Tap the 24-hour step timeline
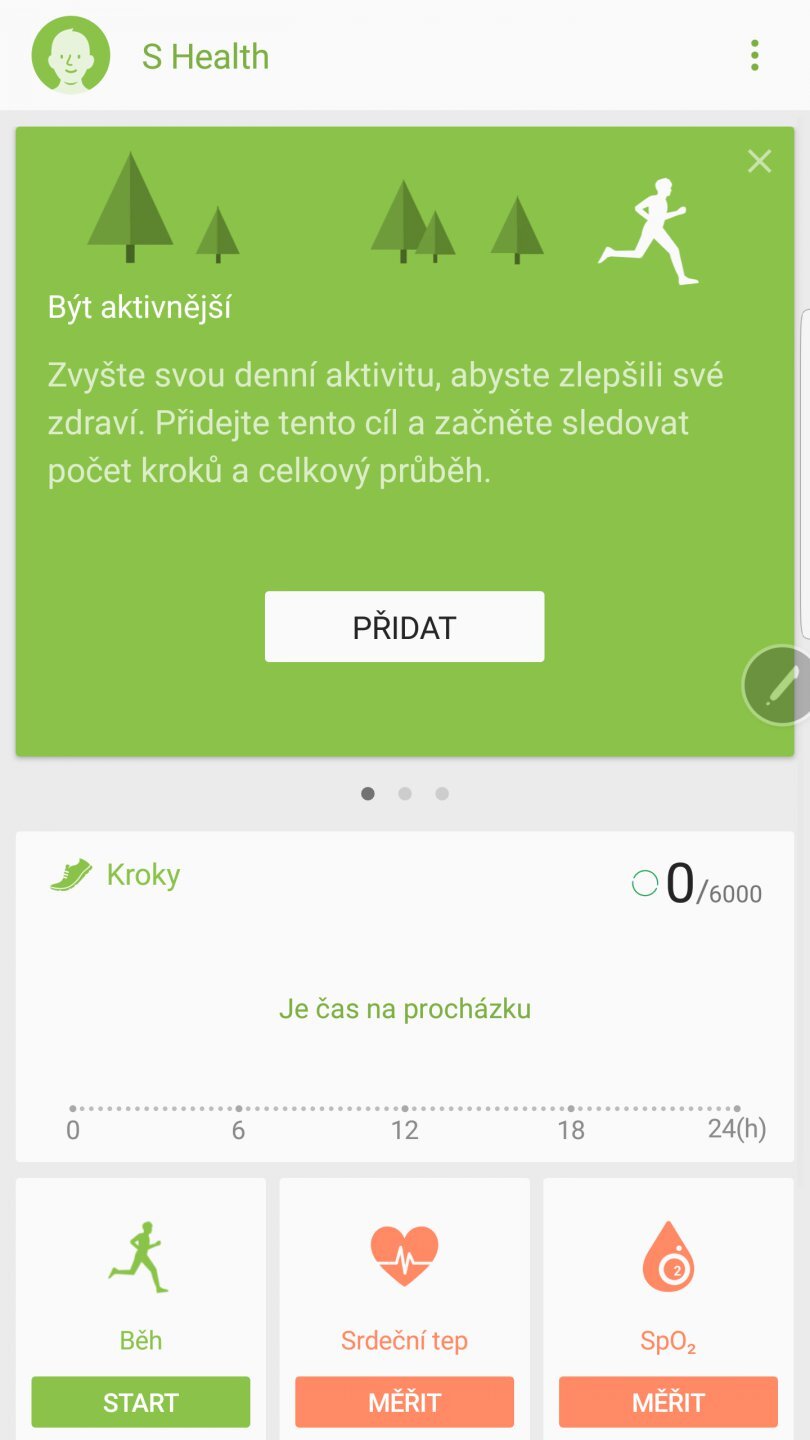The width and height of the screenshot is (810, 1440). (404, 1107)
